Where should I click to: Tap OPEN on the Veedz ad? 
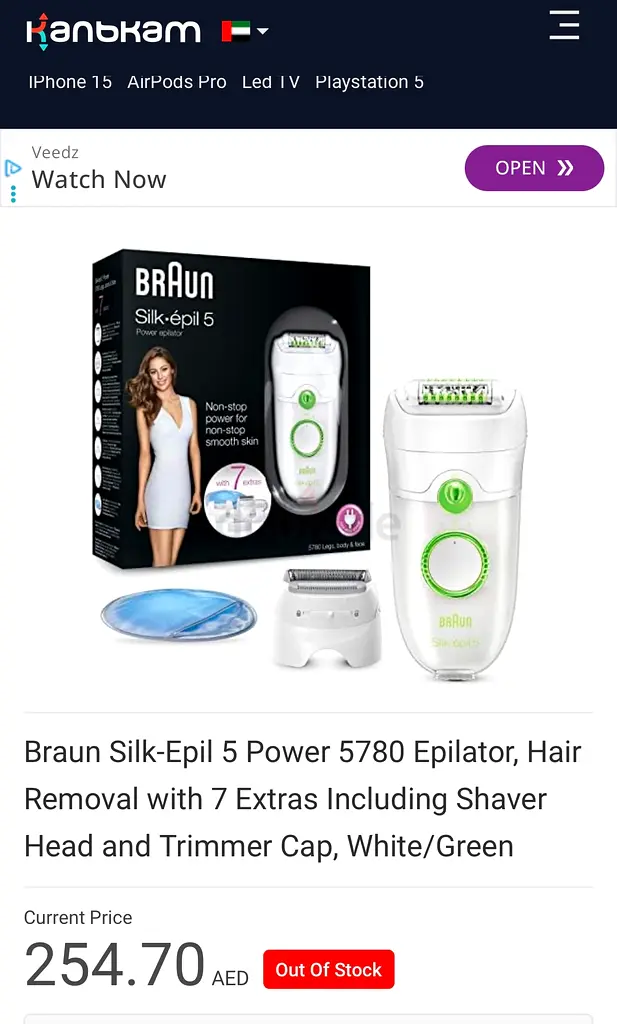(x=534, y=168)
